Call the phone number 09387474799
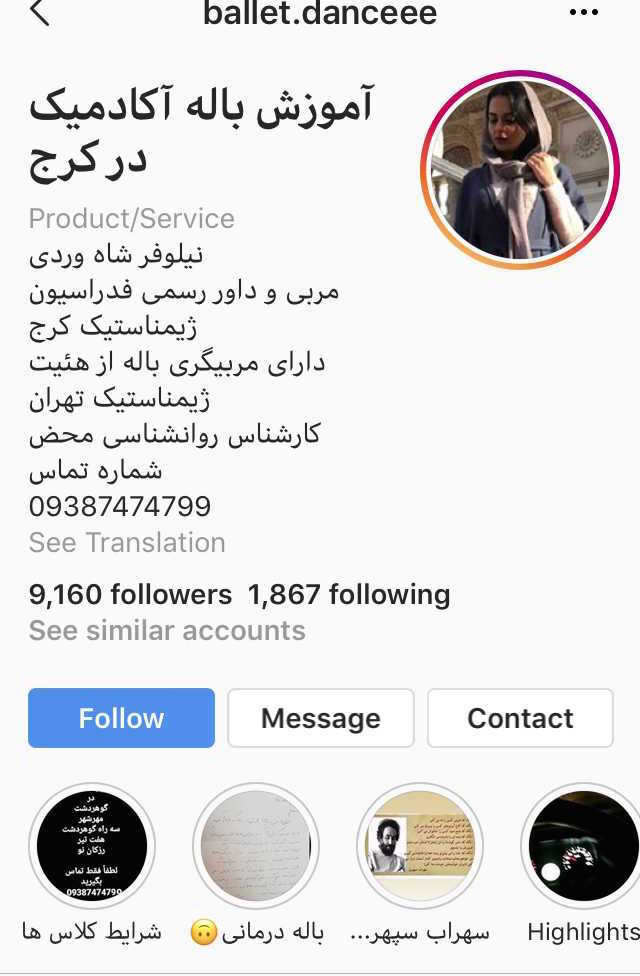This screenshot has width=640, height=976. click(x=120, y=507)
